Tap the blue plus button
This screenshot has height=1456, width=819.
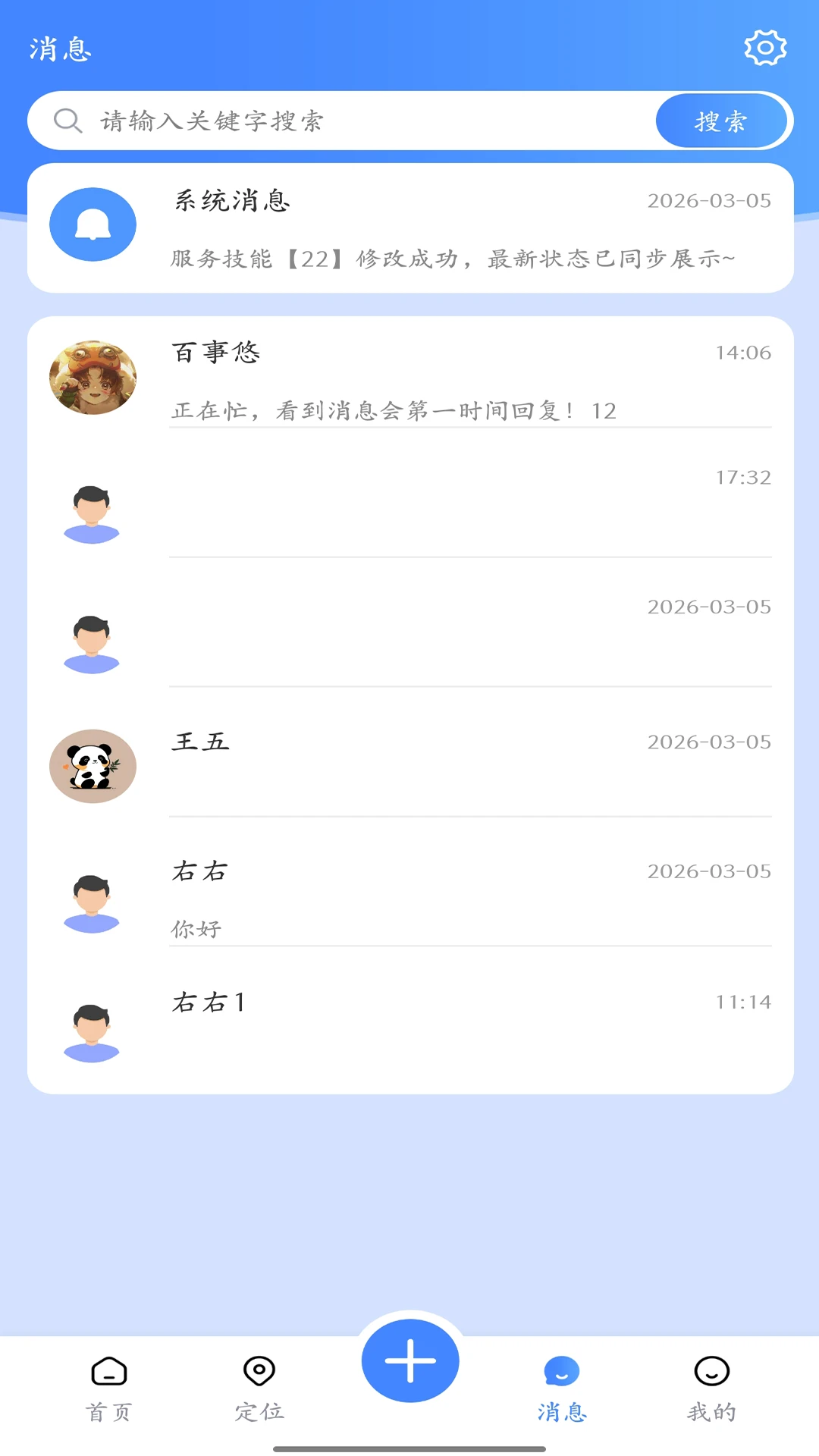[410, 1361]
